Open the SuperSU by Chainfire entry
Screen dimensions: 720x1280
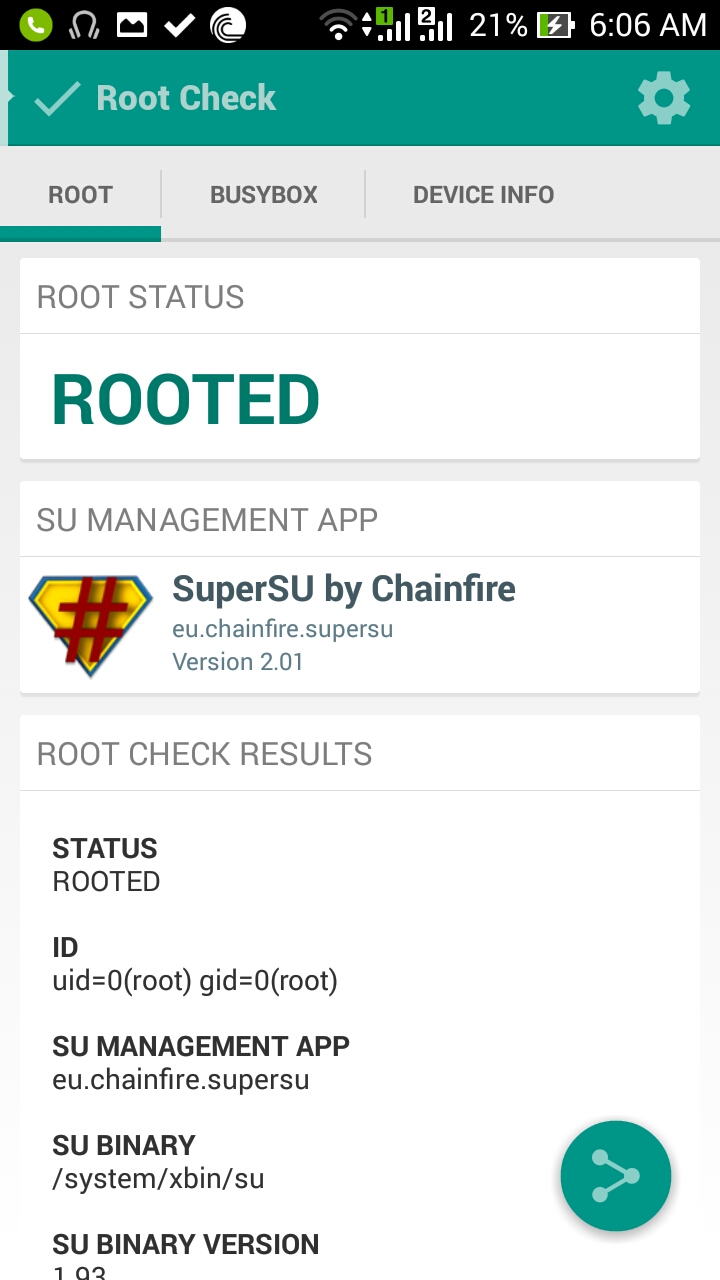[x=360, y=625]
